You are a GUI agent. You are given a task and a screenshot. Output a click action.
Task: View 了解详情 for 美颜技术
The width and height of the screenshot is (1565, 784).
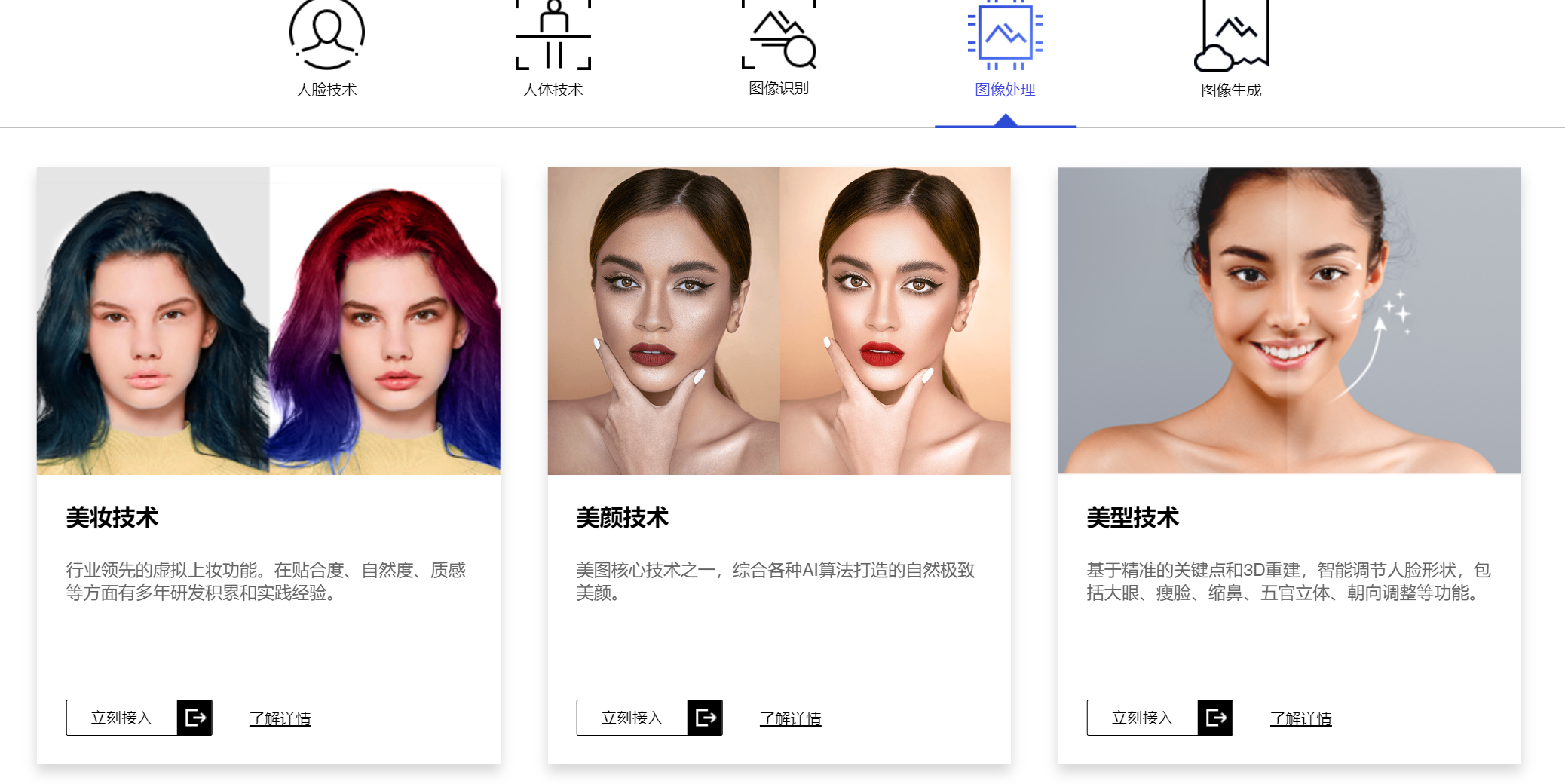791,718
